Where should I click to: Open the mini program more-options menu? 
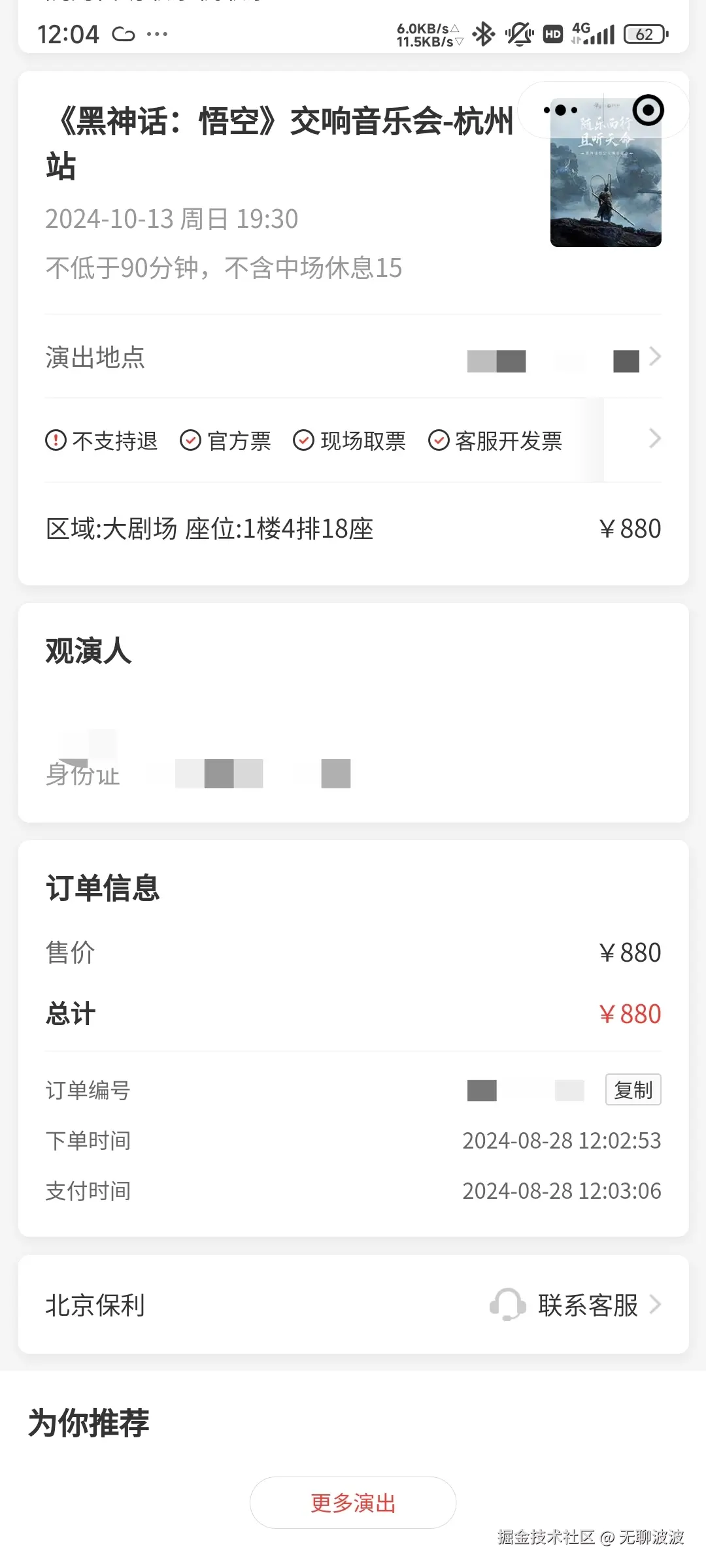pos(561,110)
